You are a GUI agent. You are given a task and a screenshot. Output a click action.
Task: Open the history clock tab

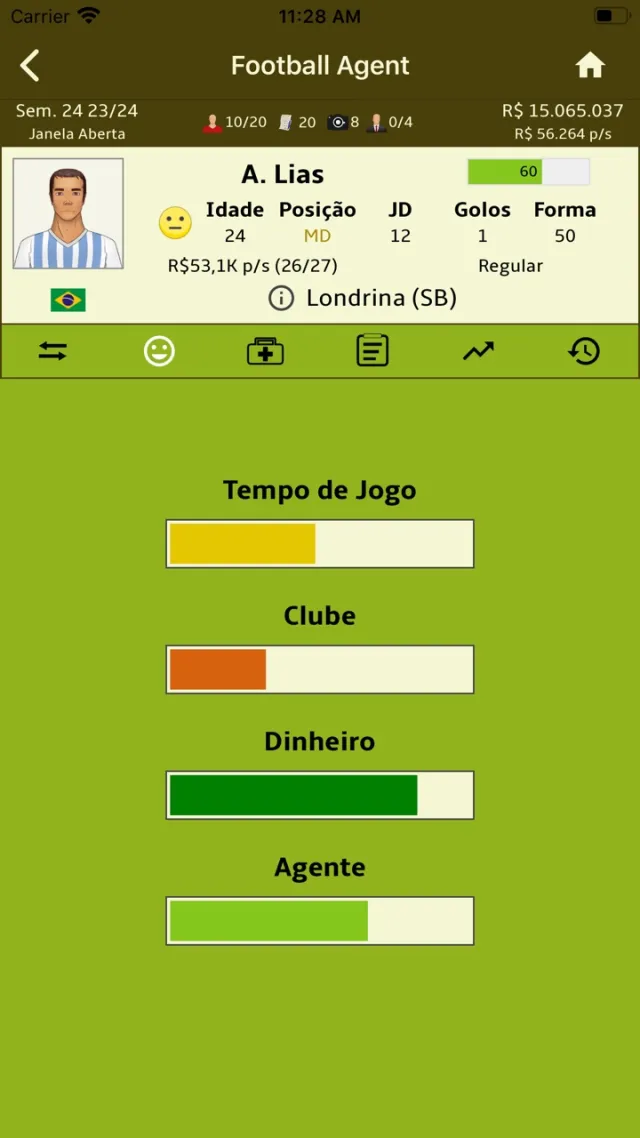tap(584, 351)
